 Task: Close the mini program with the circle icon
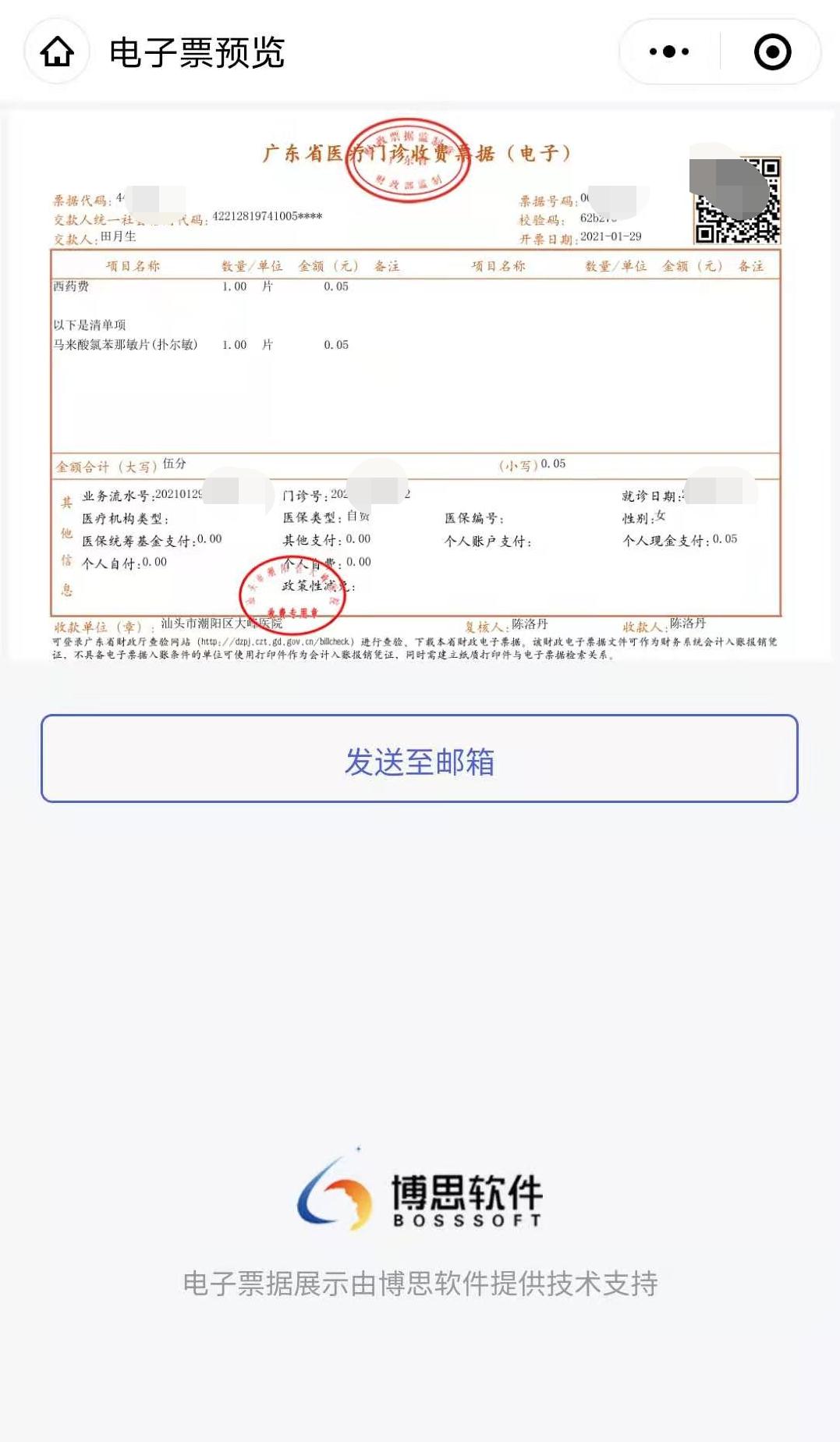click(772, 52)
